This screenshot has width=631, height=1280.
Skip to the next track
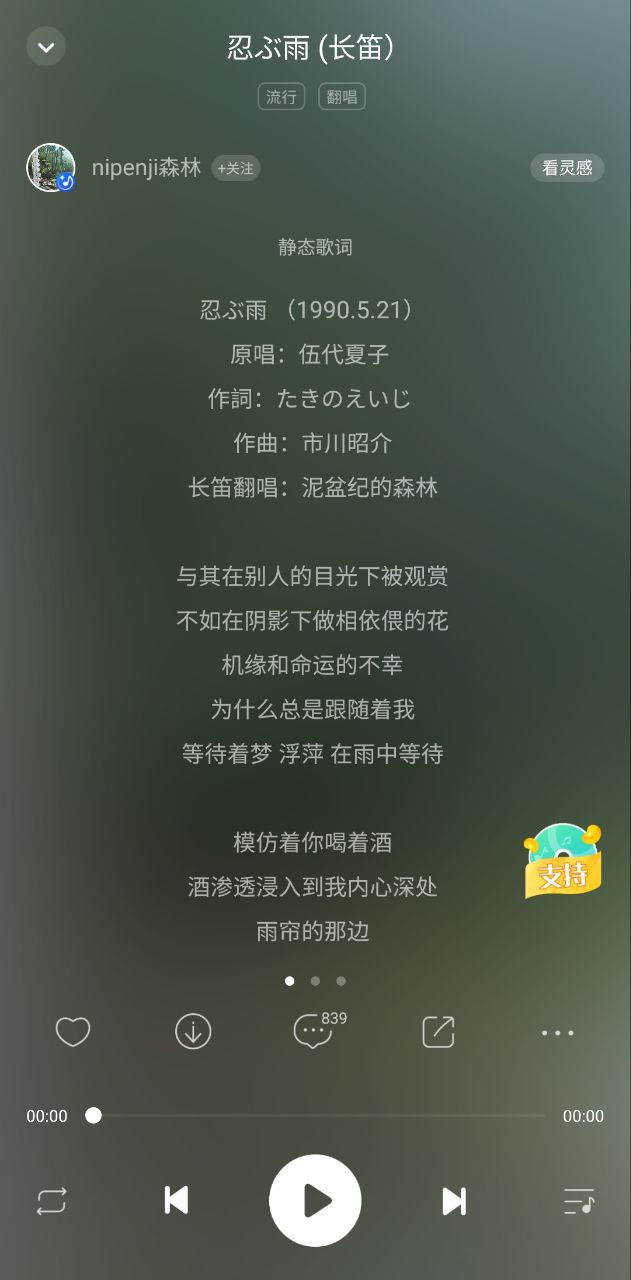coord(454,1201)
